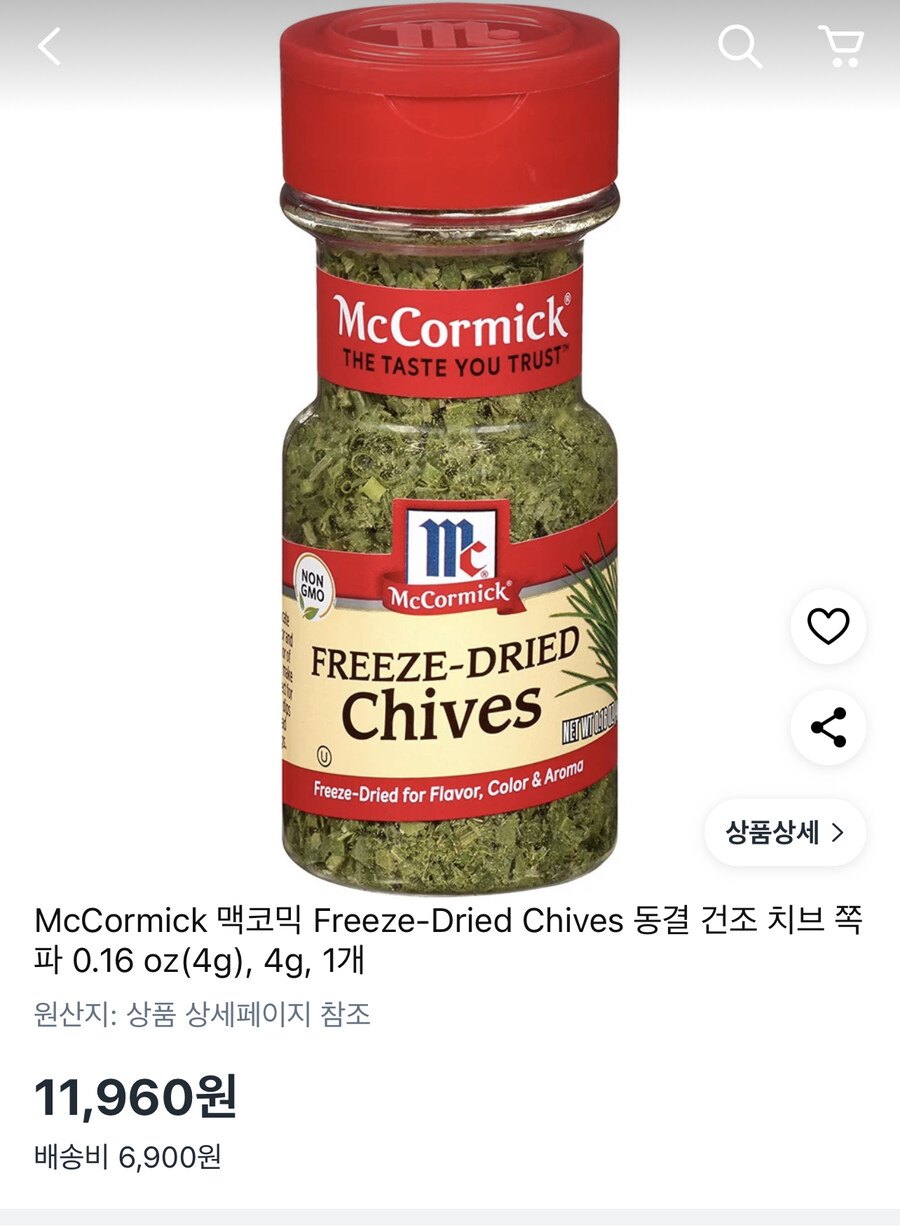View the McCormick chives product image
900x1227 pixels.
pos(450,450)
